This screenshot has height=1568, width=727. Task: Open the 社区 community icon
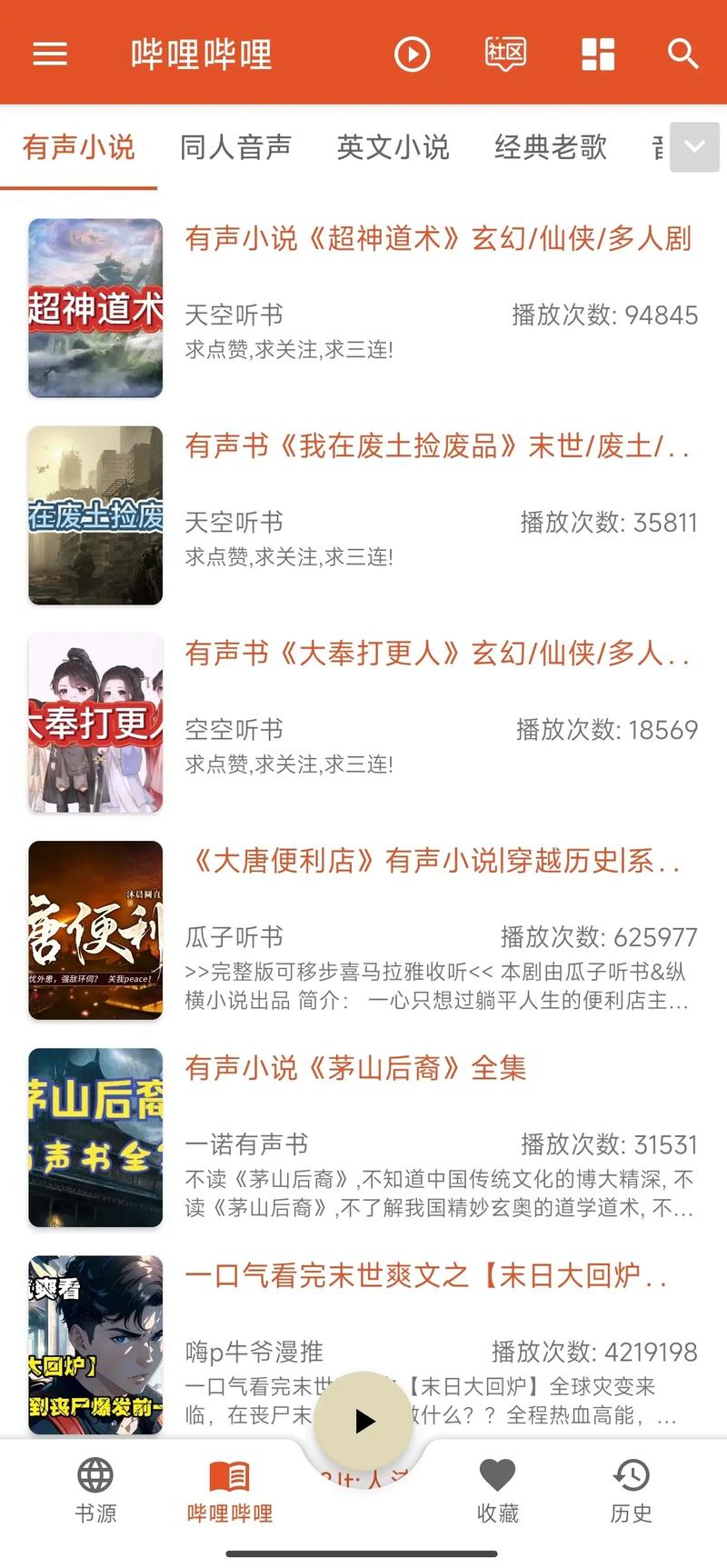[504, 53]
